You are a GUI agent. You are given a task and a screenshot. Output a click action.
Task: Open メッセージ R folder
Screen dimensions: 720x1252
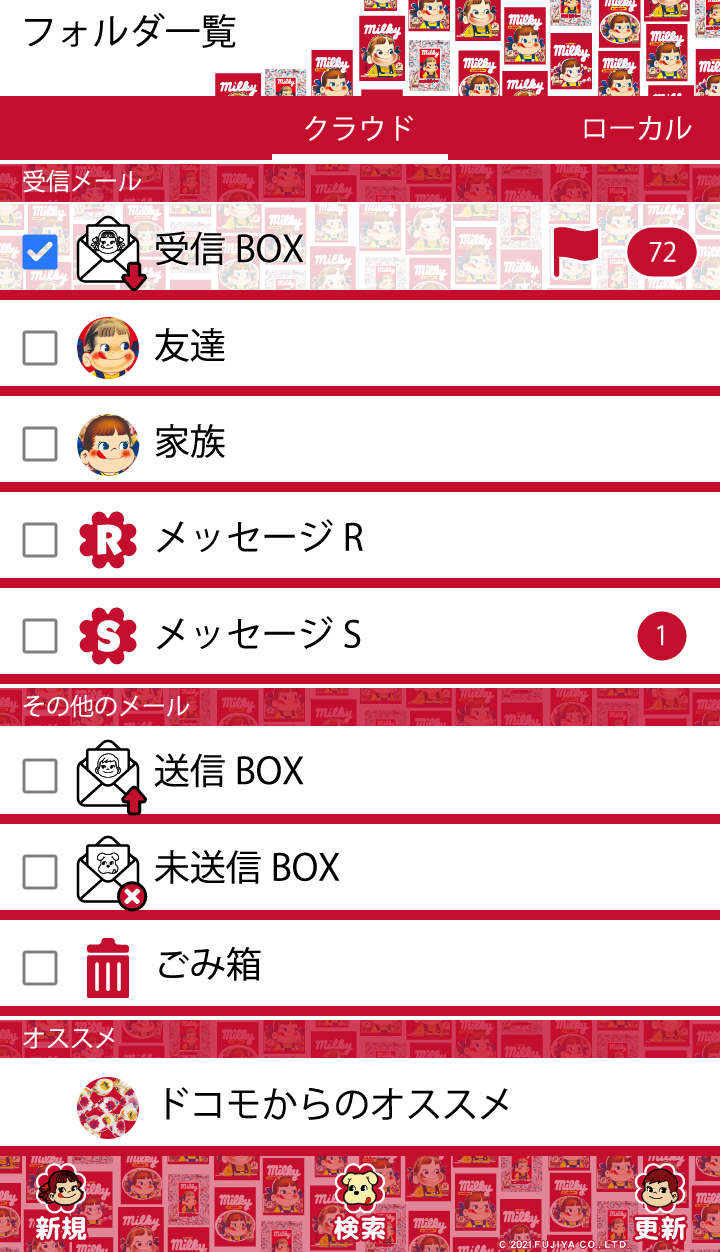click(x=259, y=539)
